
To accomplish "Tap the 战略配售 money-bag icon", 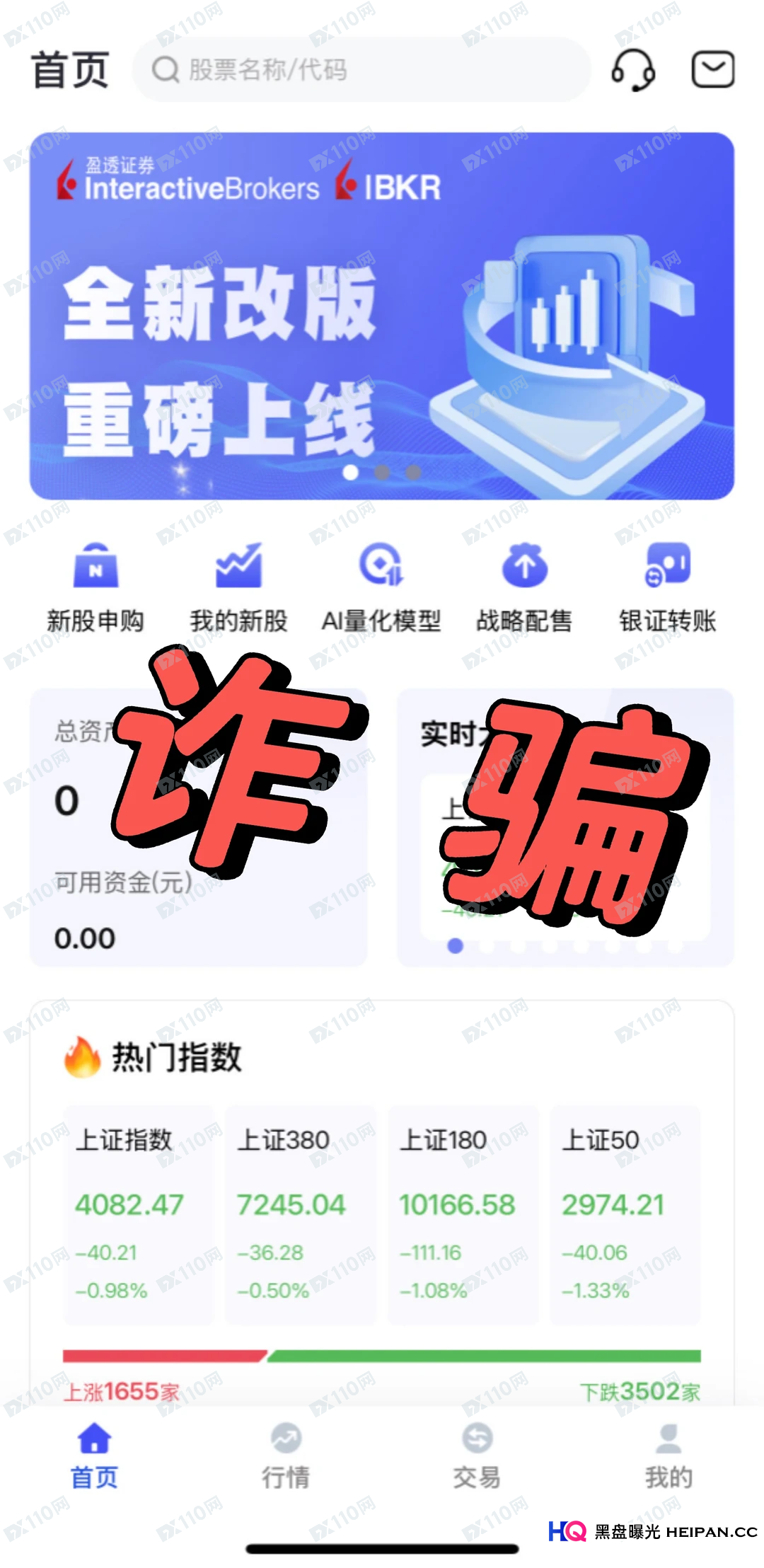I will (x=525, y=566).
